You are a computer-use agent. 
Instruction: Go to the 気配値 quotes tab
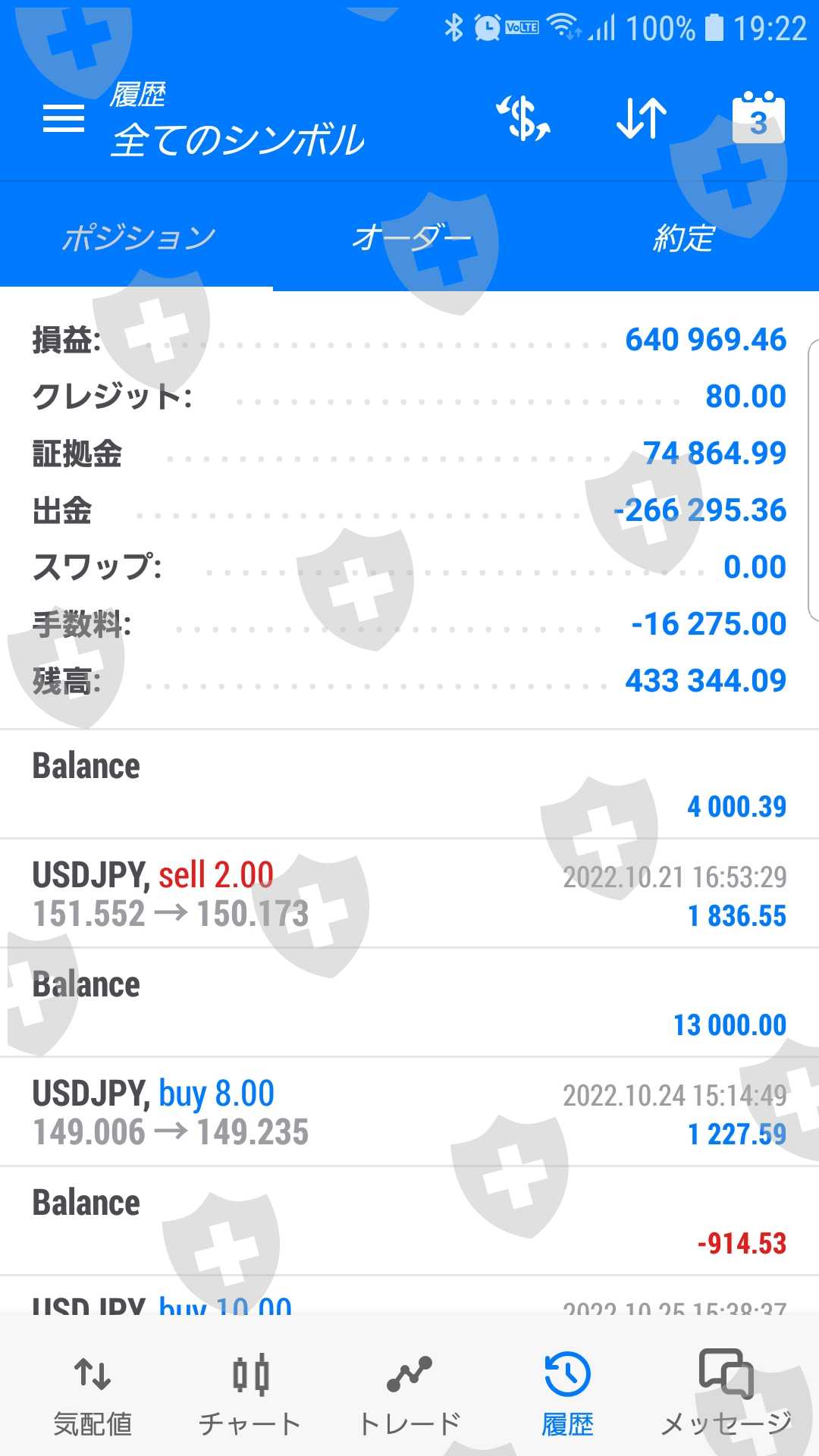pos(93,1394)
